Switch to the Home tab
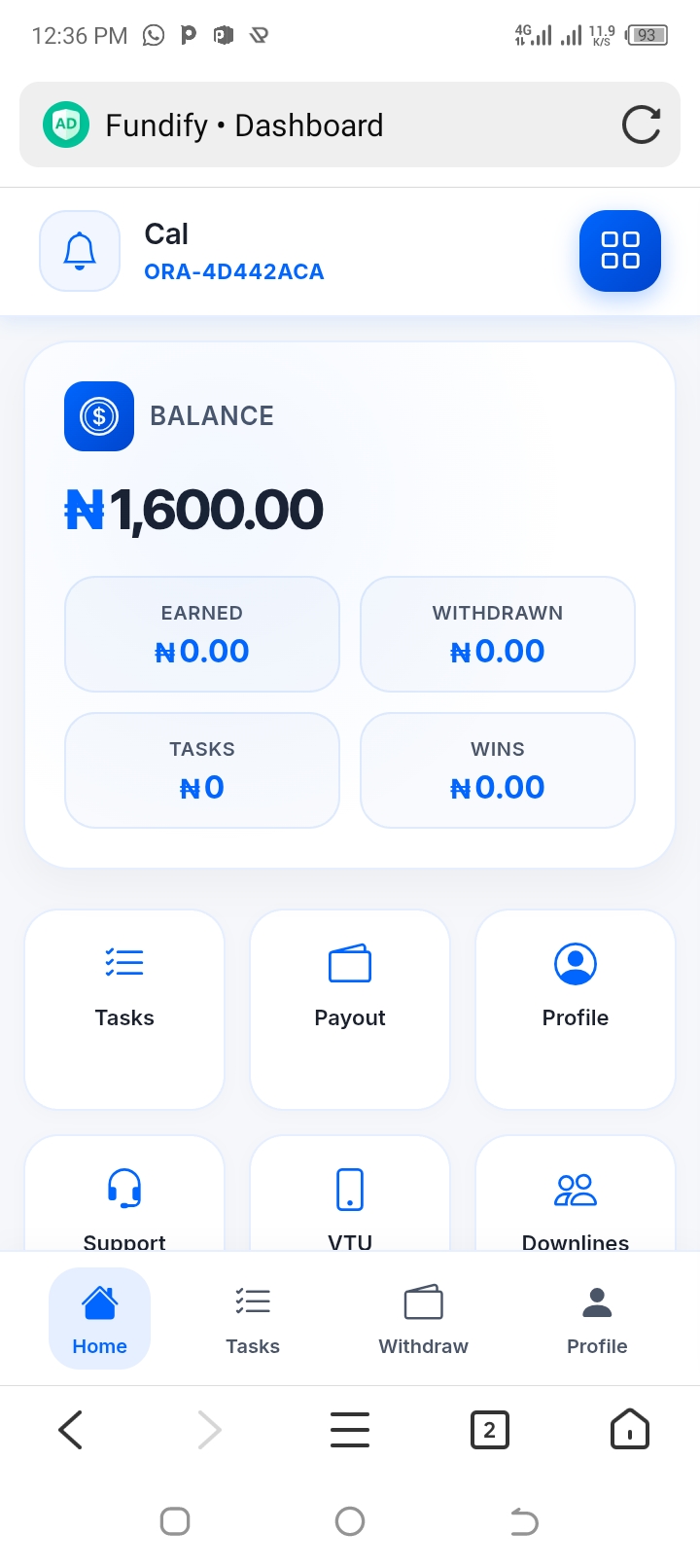 100,1319
